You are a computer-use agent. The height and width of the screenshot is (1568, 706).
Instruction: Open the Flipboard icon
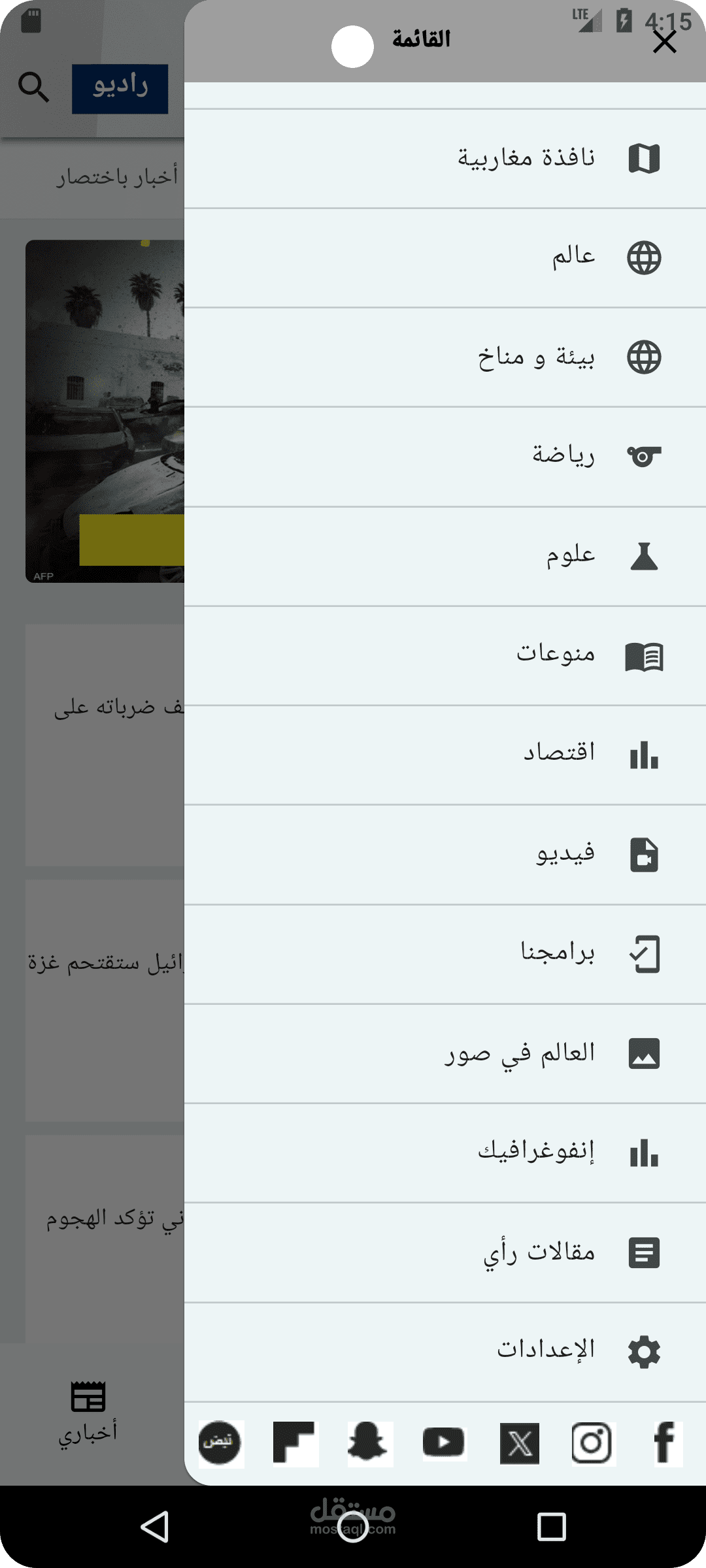coord(295,1443)
